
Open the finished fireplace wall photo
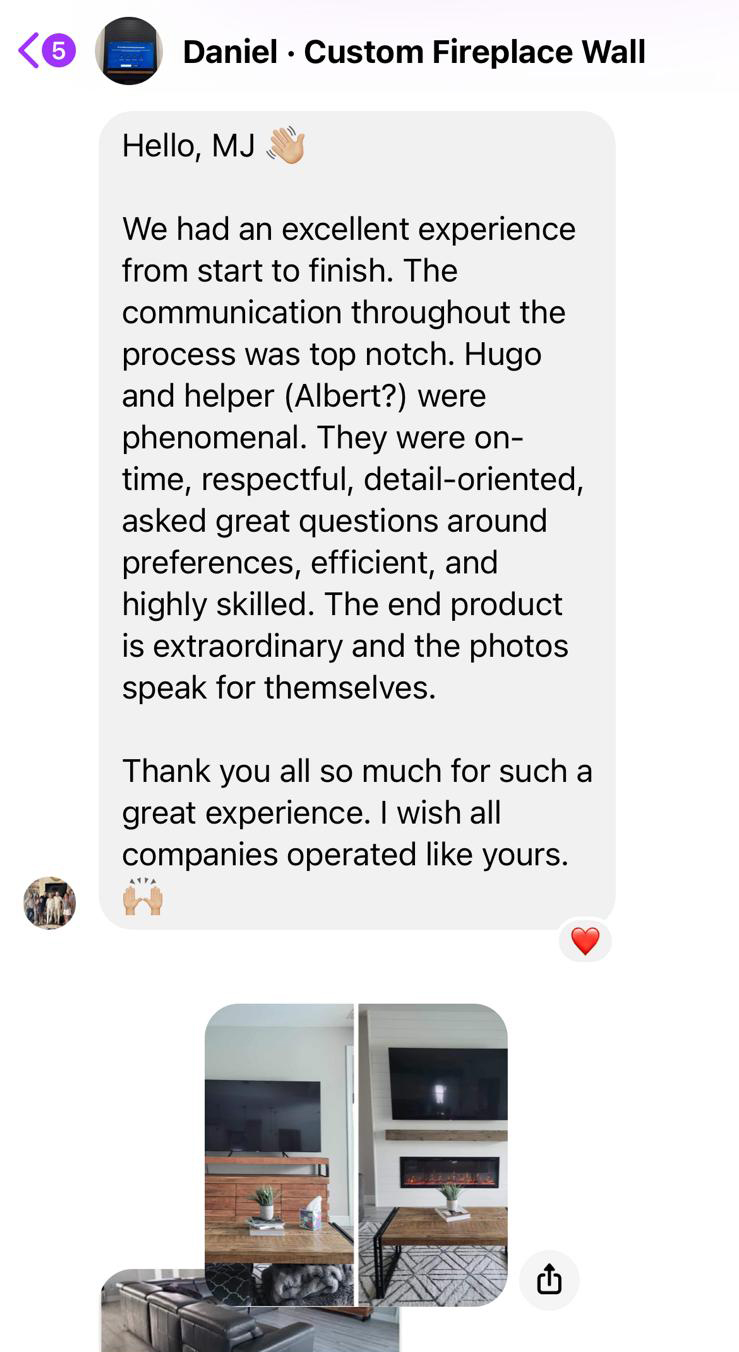(x=433, y=1153)
